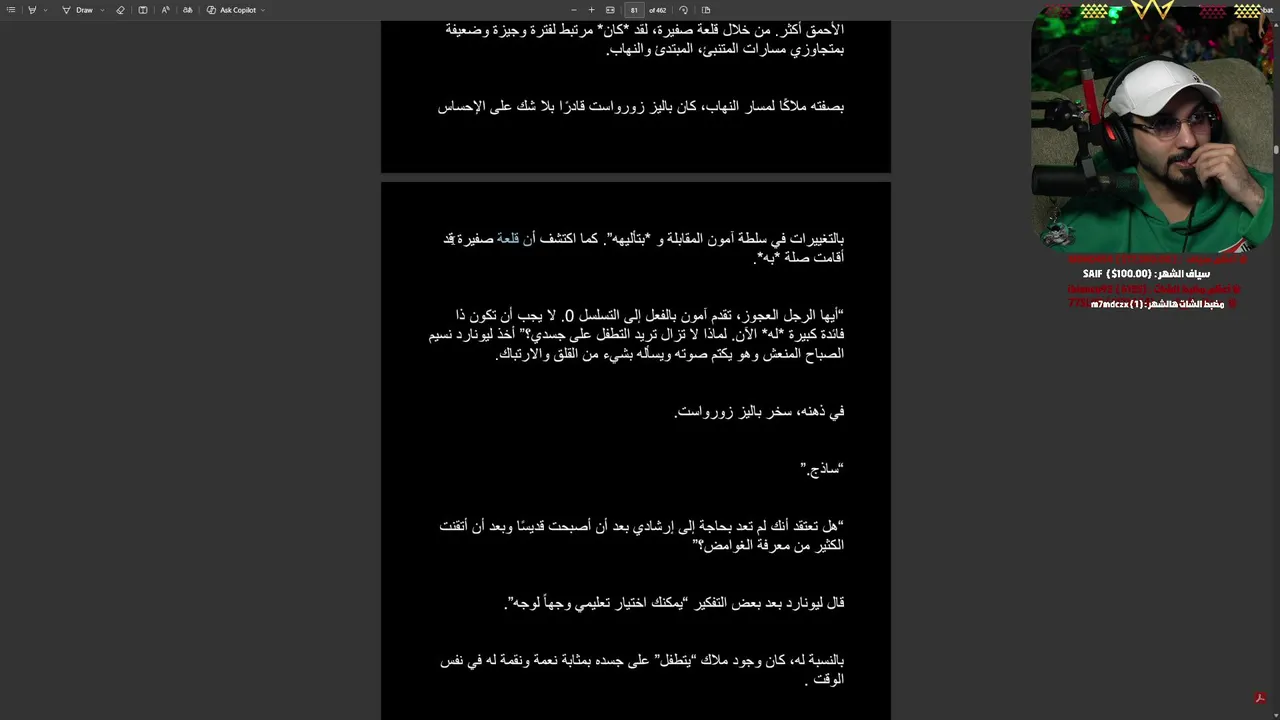The height and width of the screenshot is (720, 1280).
Task: Toggle fit to width
Action: [610, 10]
